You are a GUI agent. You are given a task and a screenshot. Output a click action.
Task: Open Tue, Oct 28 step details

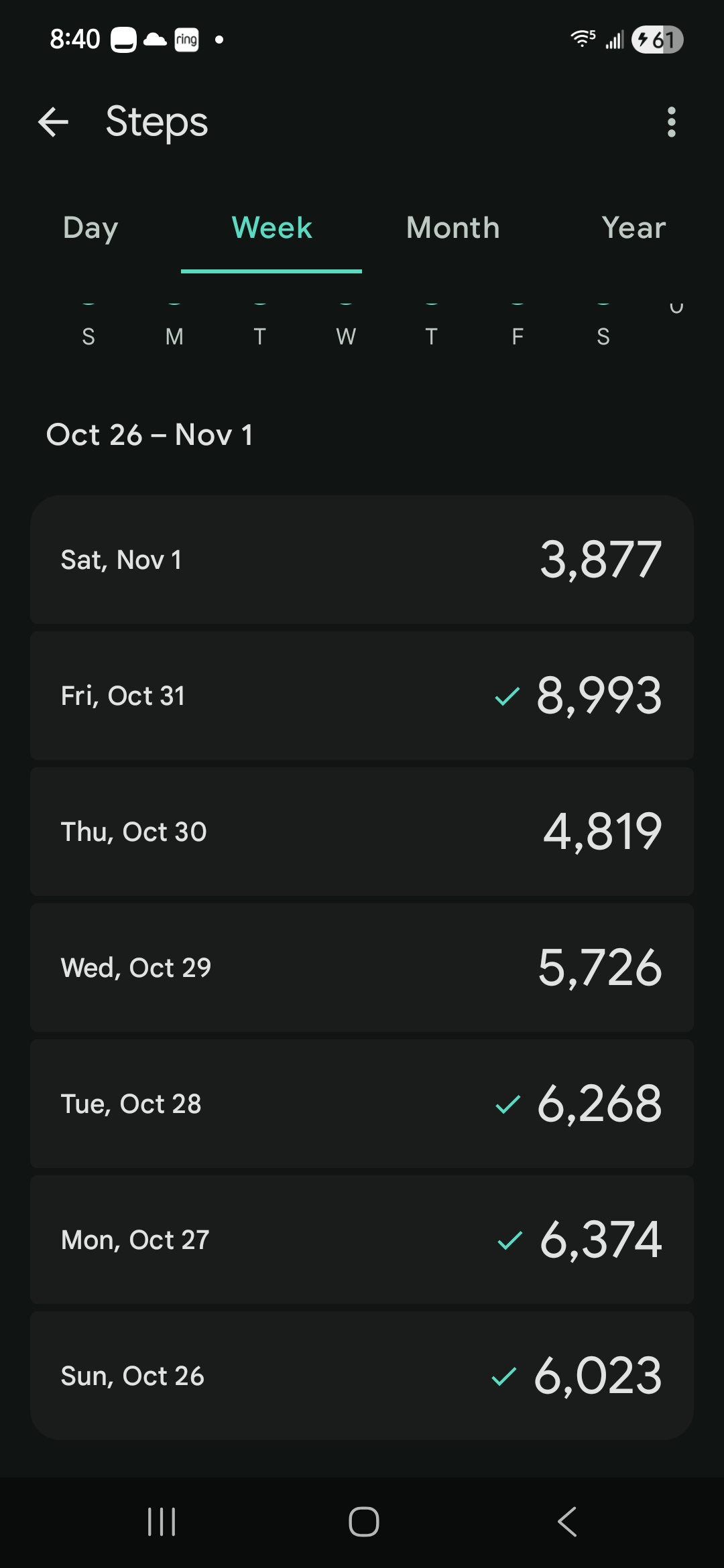(362, 1104)
